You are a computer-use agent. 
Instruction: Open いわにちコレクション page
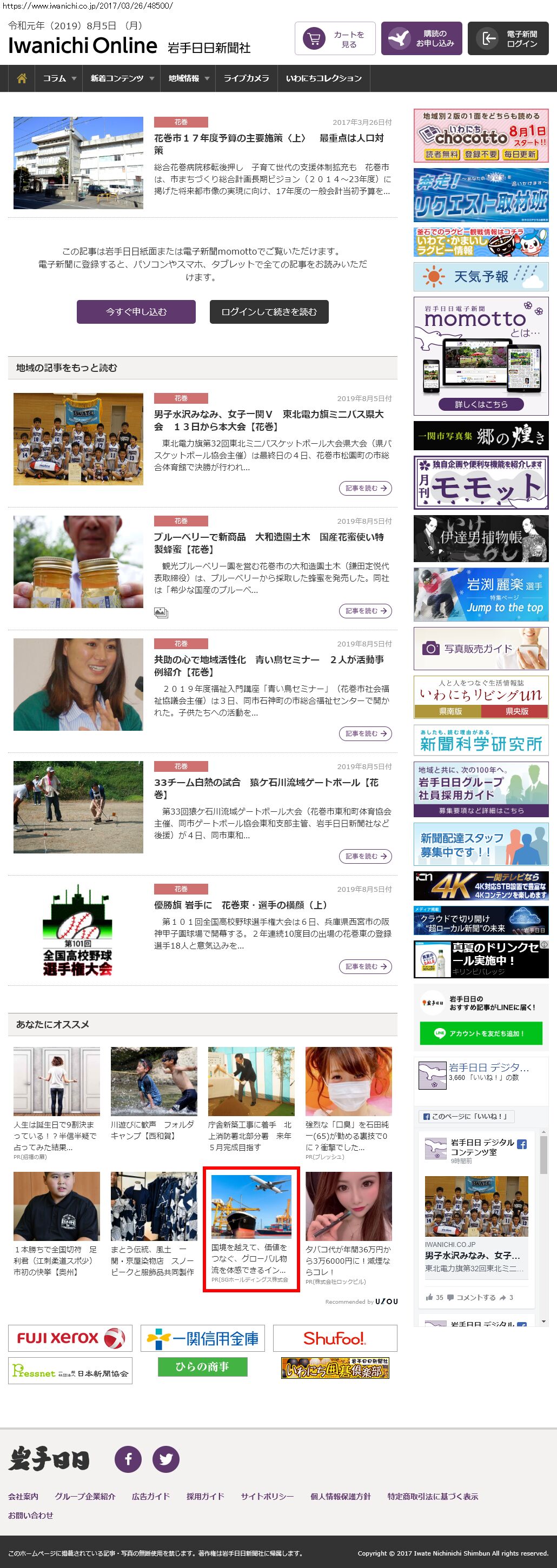click(323, 78)
